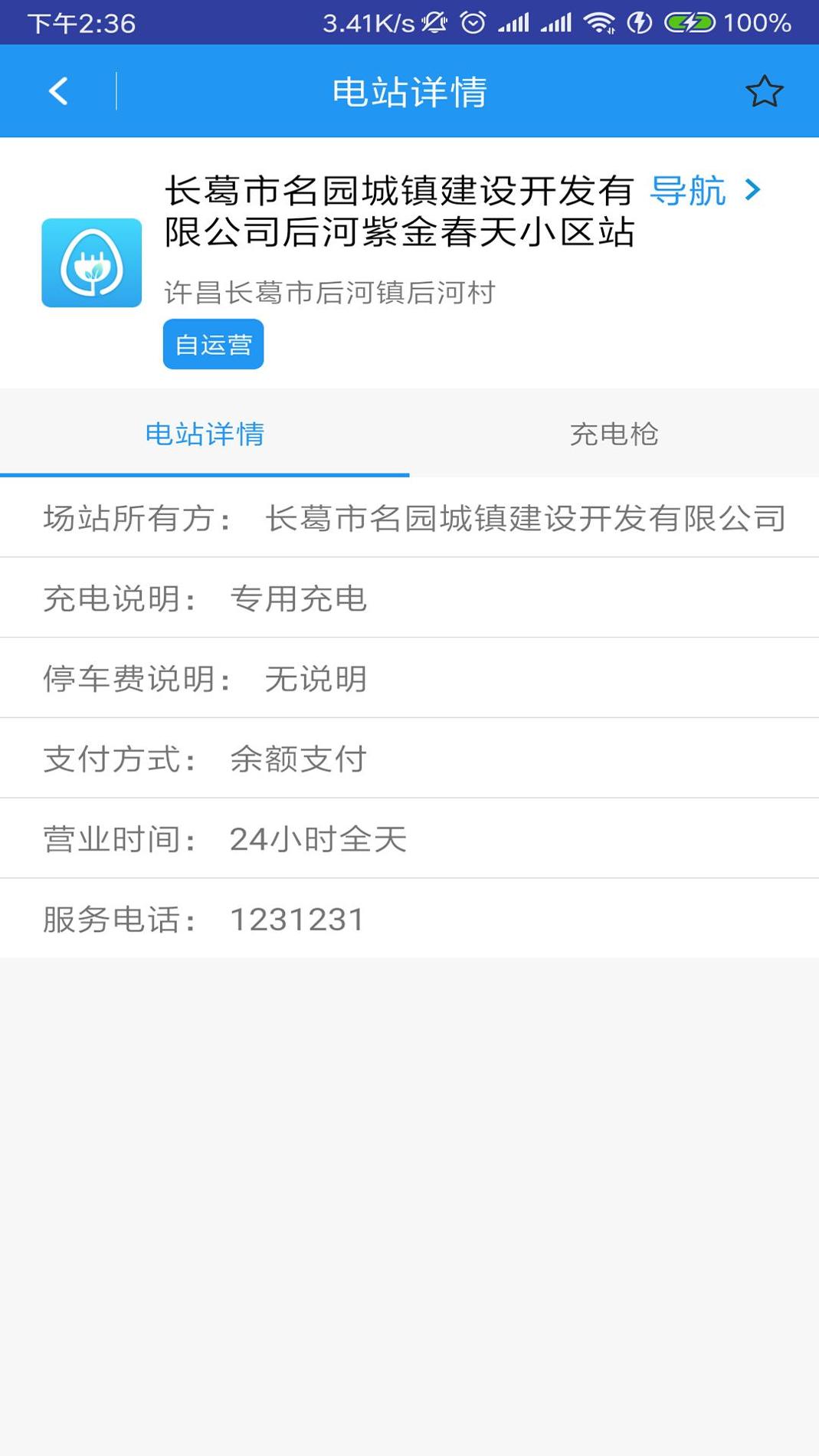Tap the network speed indicator showing 3.41K/s

[366, 21]
